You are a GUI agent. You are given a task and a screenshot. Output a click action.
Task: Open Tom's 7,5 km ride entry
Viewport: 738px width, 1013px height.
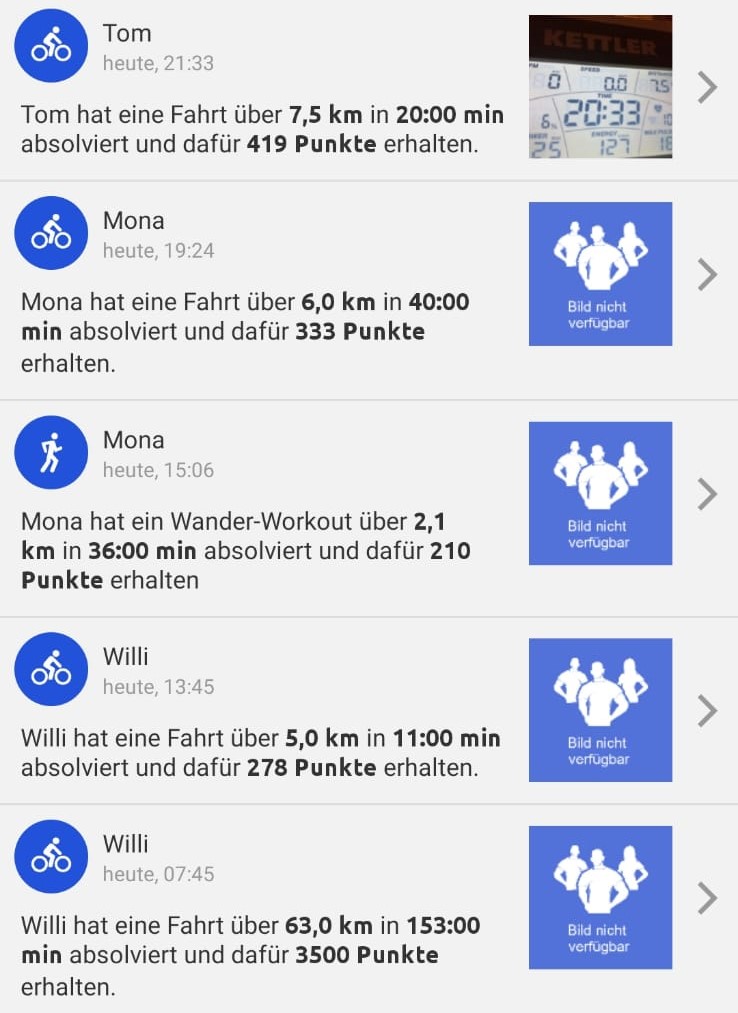pos(707,88)
